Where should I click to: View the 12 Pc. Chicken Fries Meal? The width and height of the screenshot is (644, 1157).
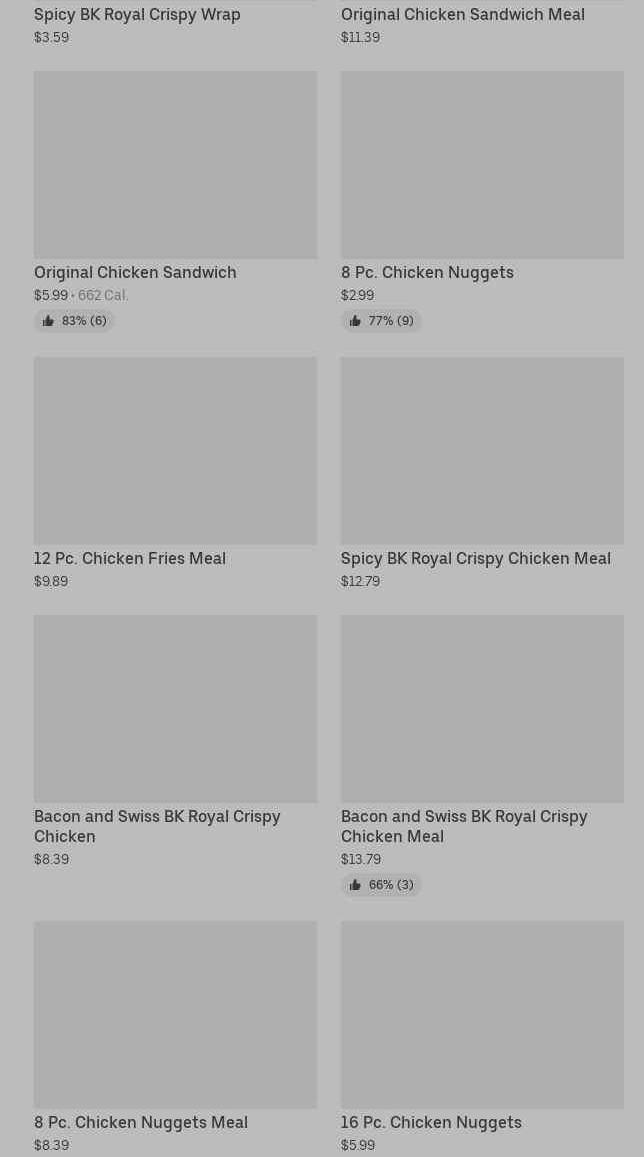point(175,474)
